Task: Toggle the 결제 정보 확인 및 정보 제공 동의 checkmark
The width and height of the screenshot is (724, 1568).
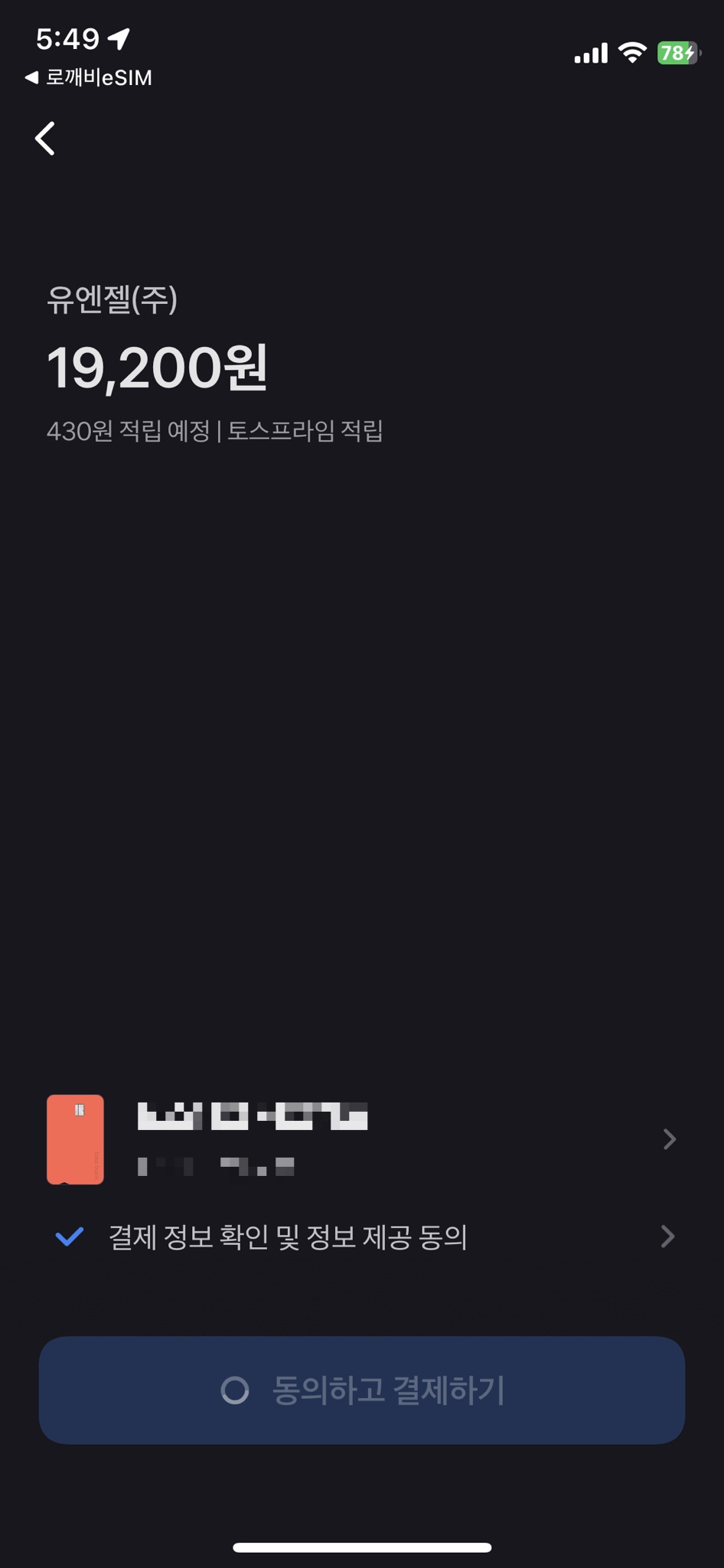Action: tap(69, 1236)
